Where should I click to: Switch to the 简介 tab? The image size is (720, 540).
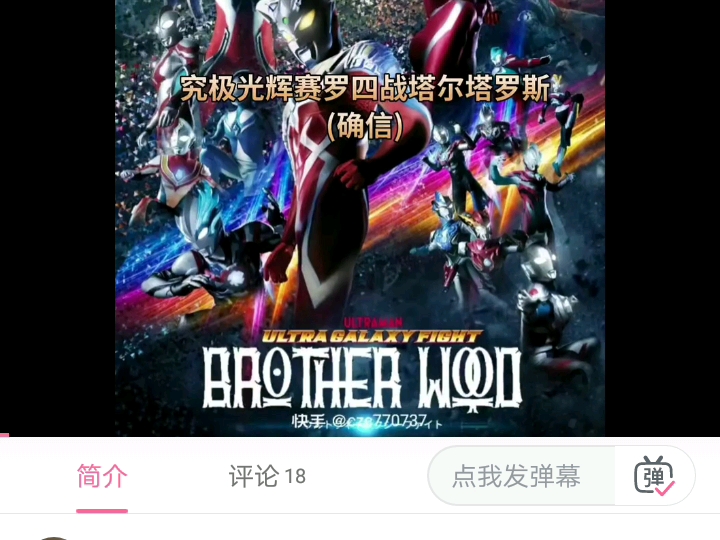(x=102, y=477)
